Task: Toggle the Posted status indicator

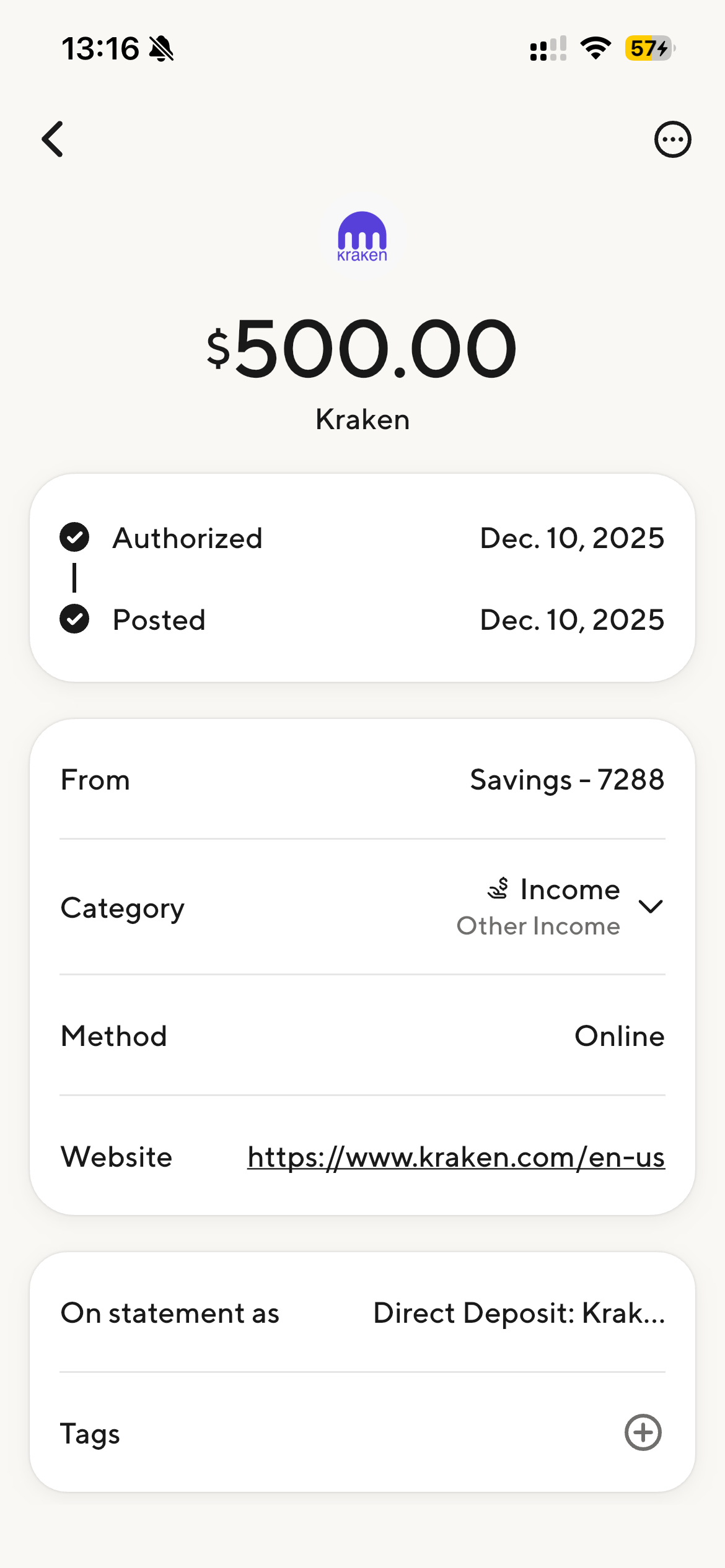Action: click(x=74, y=619)
